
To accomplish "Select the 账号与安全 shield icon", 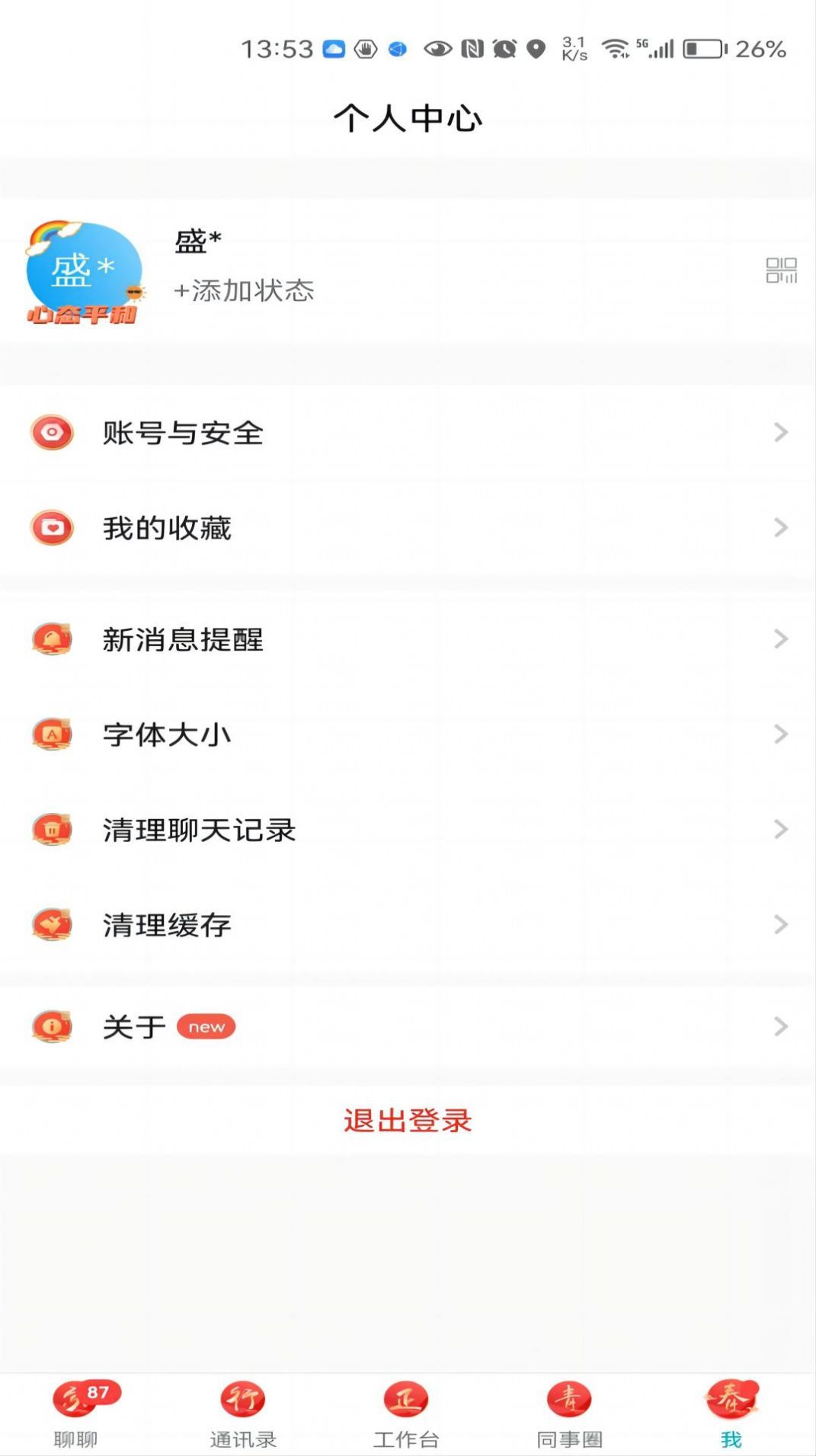I will [x=51, y=433].
